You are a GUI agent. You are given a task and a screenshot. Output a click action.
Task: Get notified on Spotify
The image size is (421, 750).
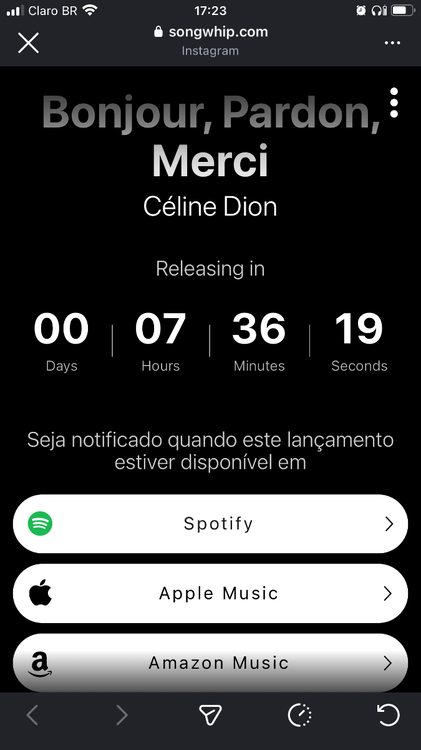210,524
